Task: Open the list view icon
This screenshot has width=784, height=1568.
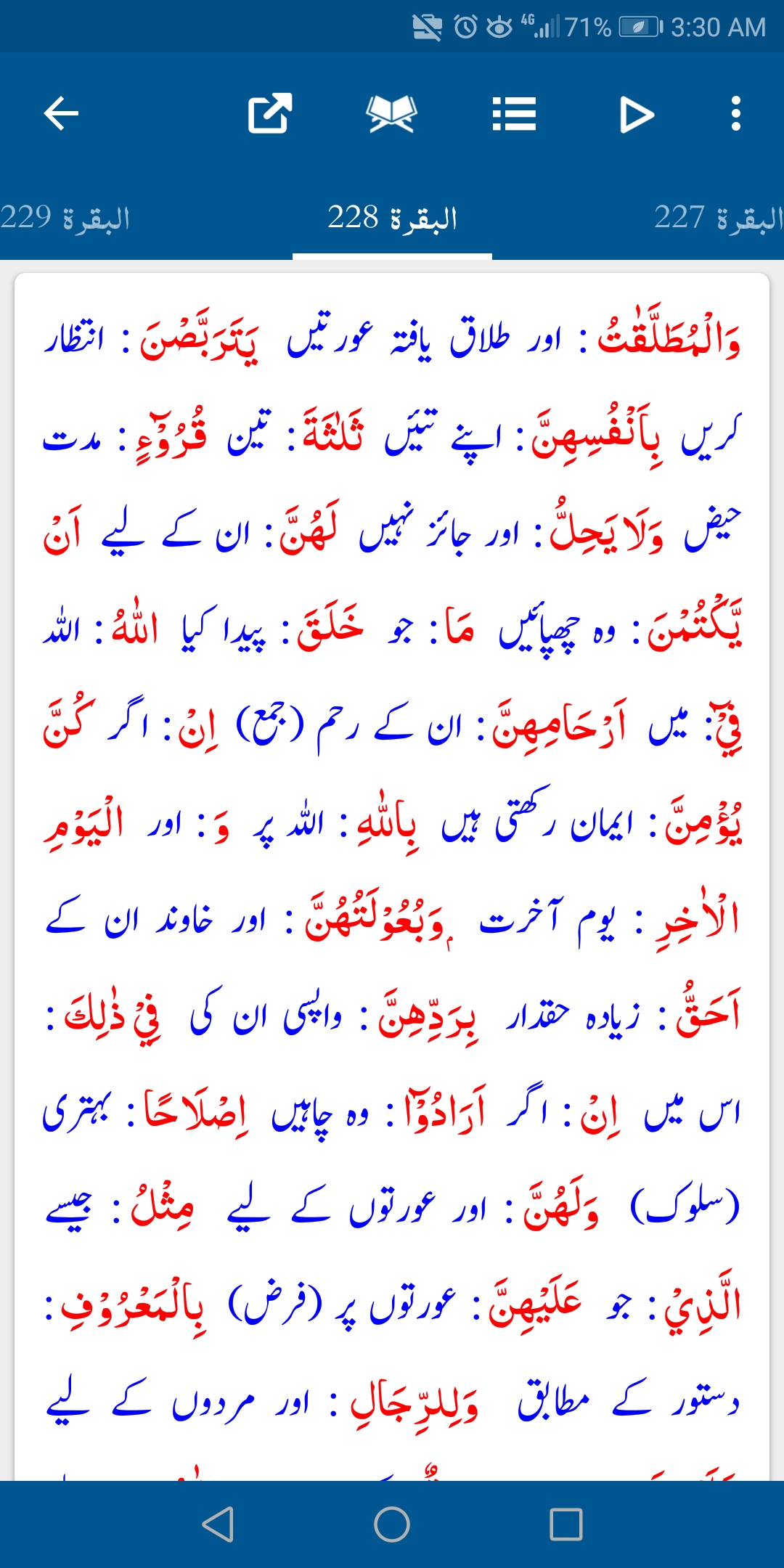Action: point(514,114)
